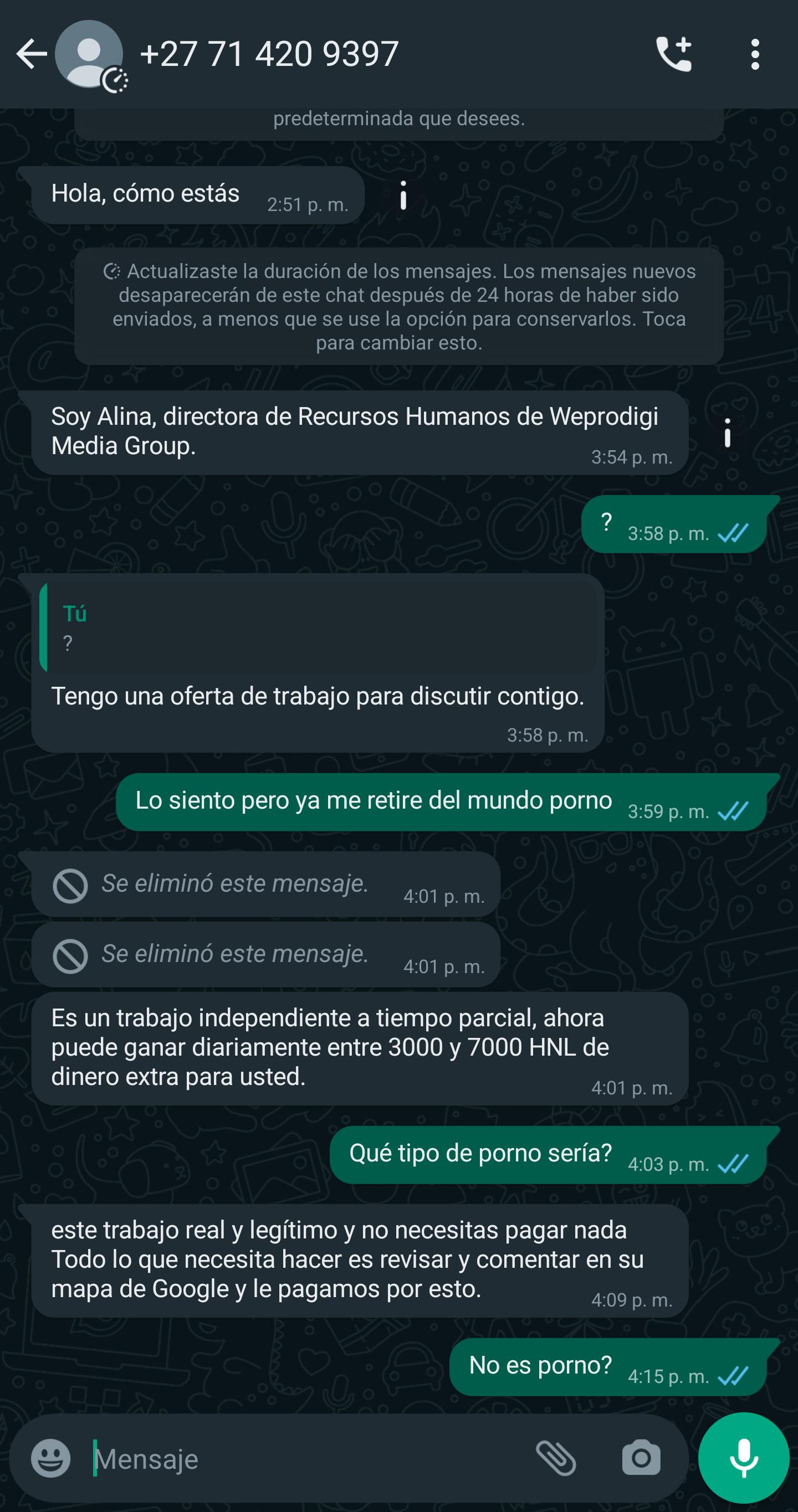Attach a file with the paperclip

point(556,1459)
